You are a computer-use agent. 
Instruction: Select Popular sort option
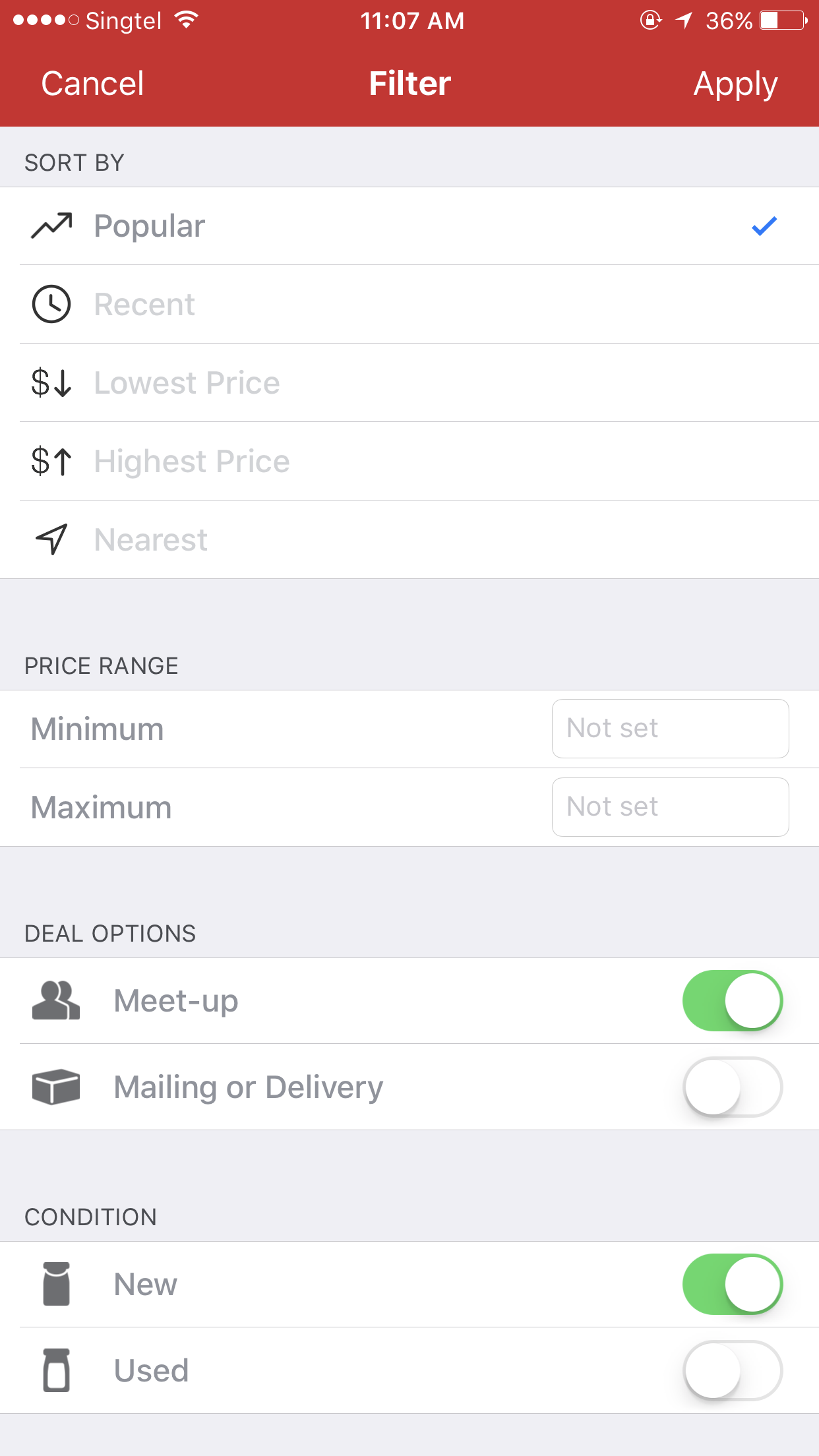409,226
